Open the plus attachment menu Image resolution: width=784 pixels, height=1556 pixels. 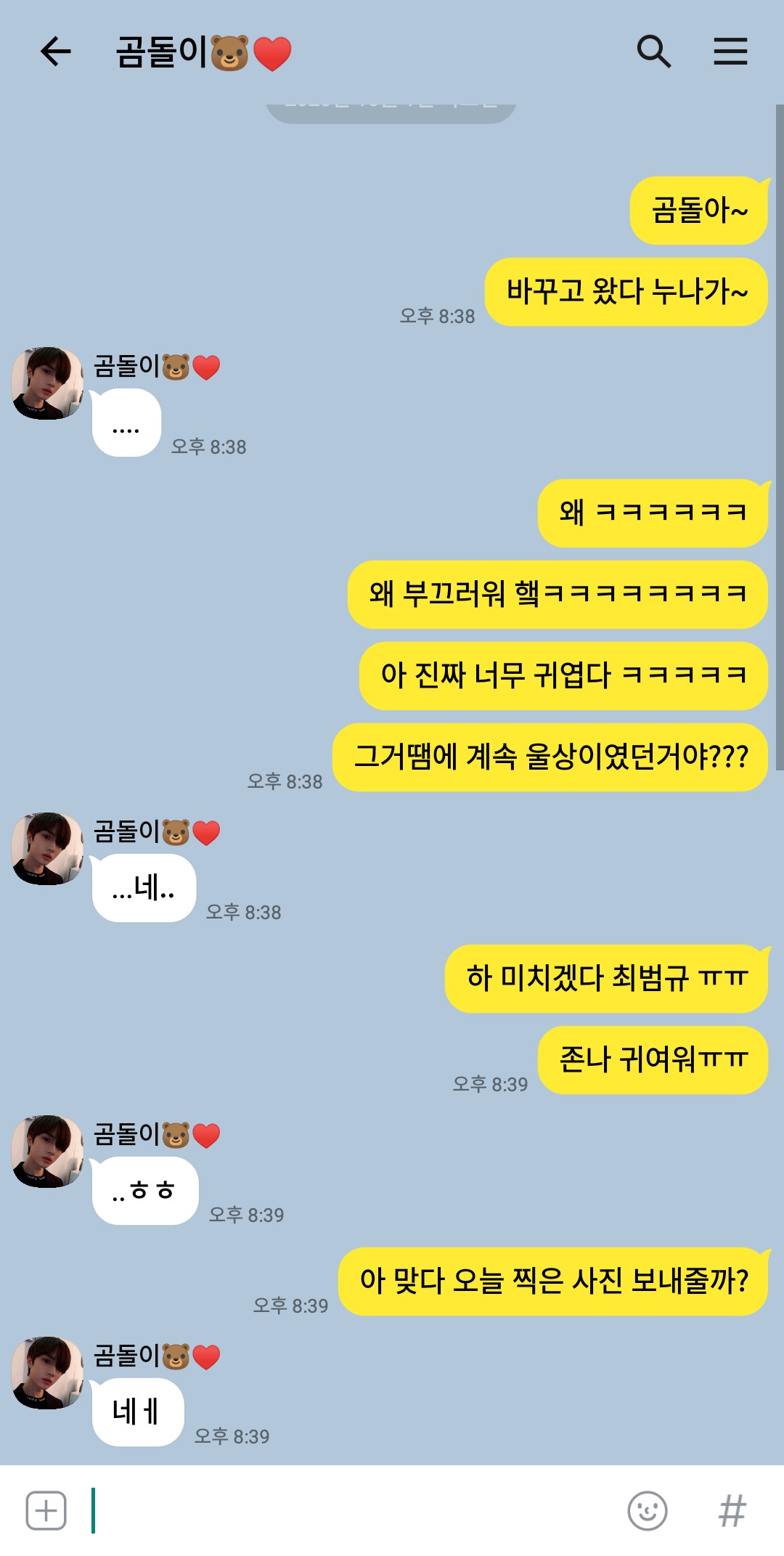pos(46,1511)
